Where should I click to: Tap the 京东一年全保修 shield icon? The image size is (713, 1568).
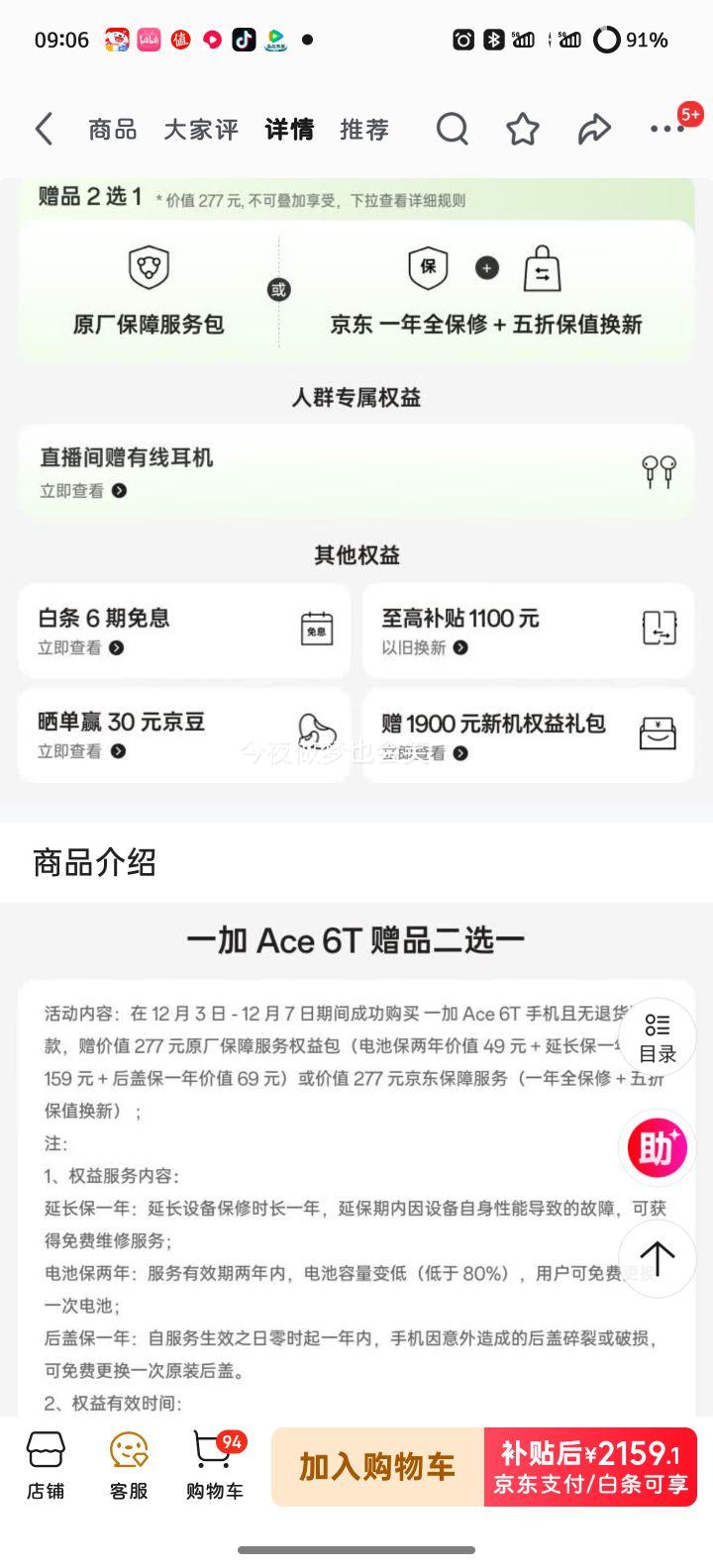click(427, 265)
